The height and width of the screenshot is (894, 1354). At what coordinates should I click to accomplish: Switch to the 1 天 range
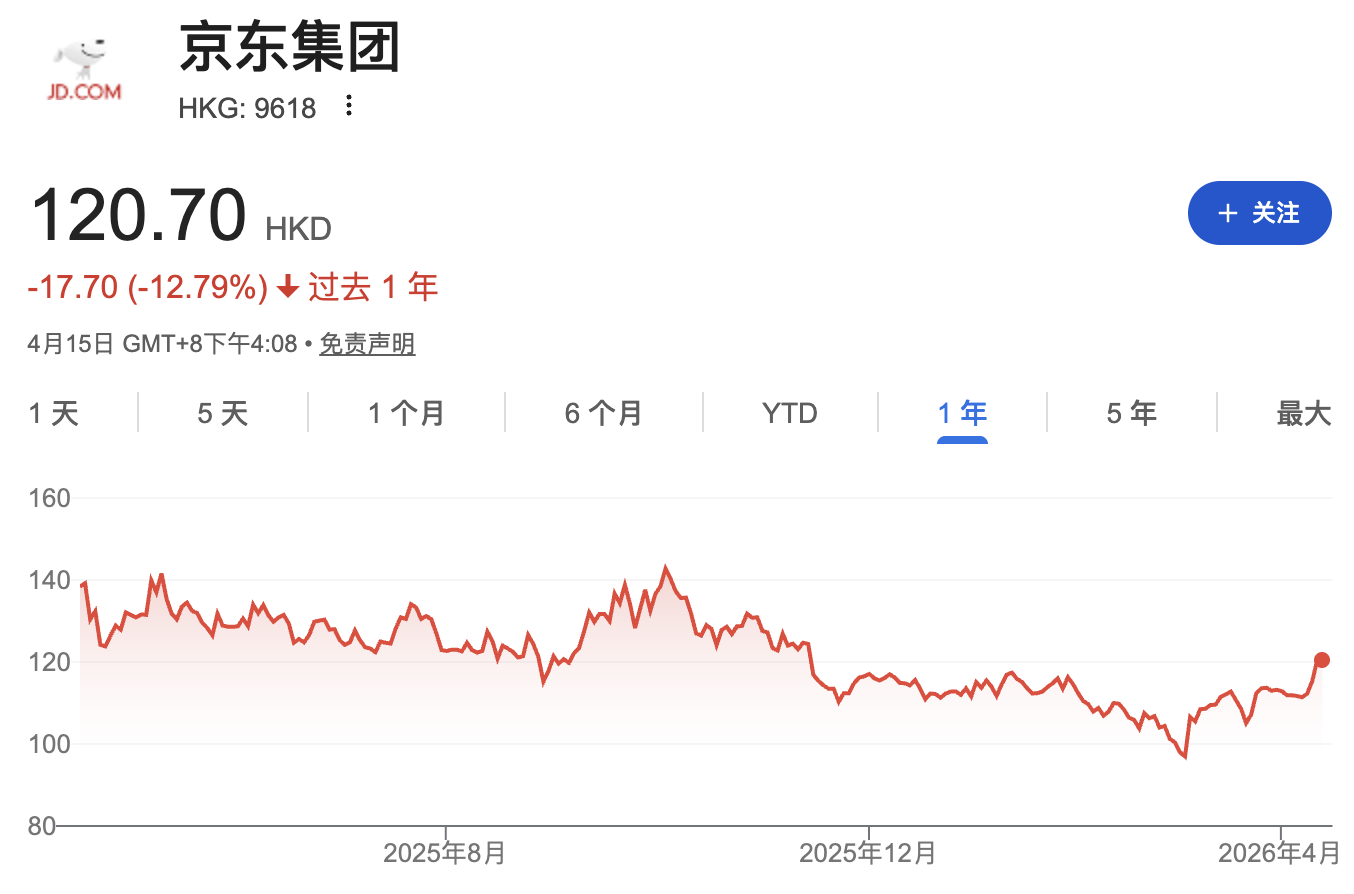[x=54, y=413]
